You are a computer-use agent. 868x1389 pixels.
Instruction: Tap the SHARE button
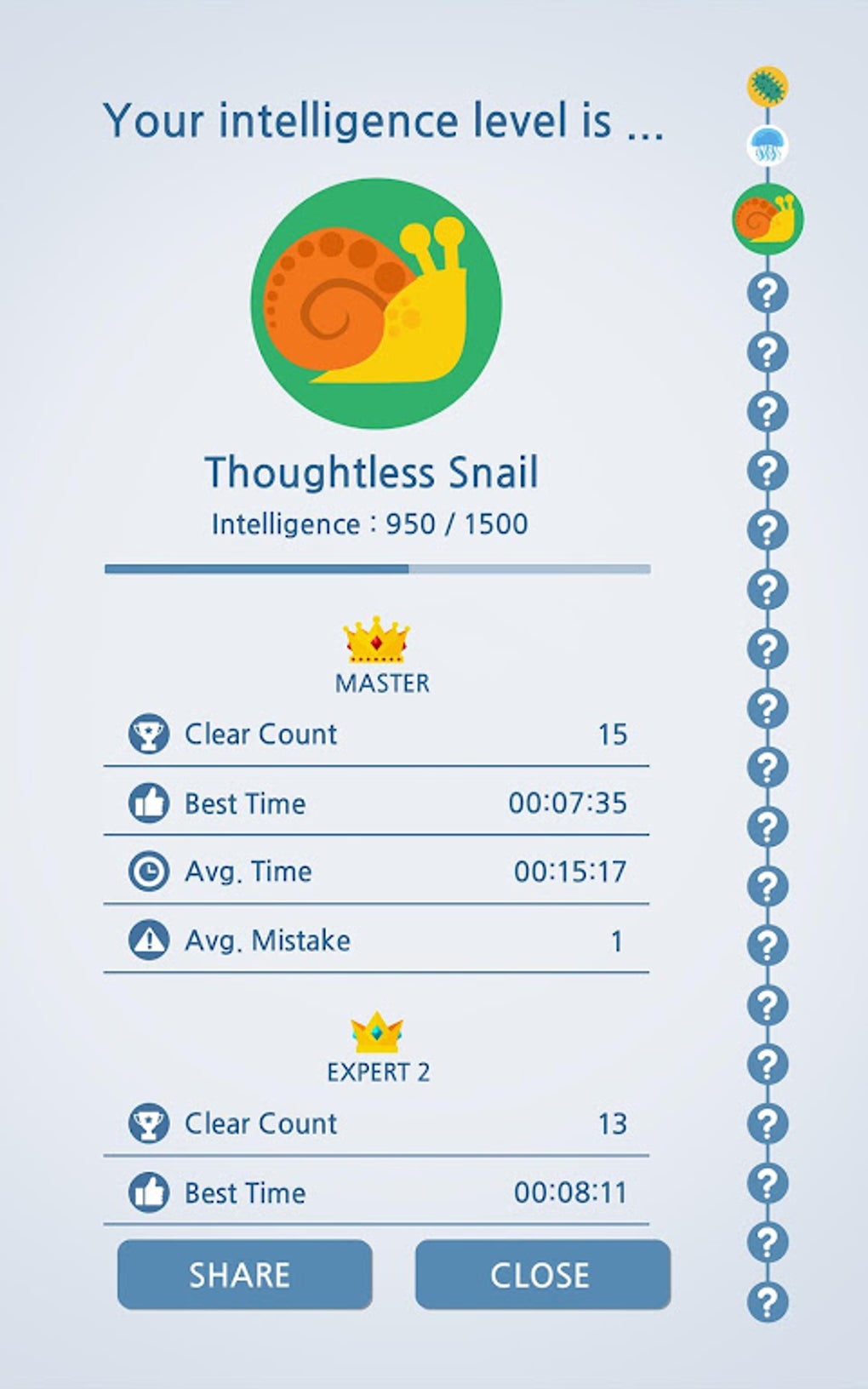click(x=244, y=1274)
